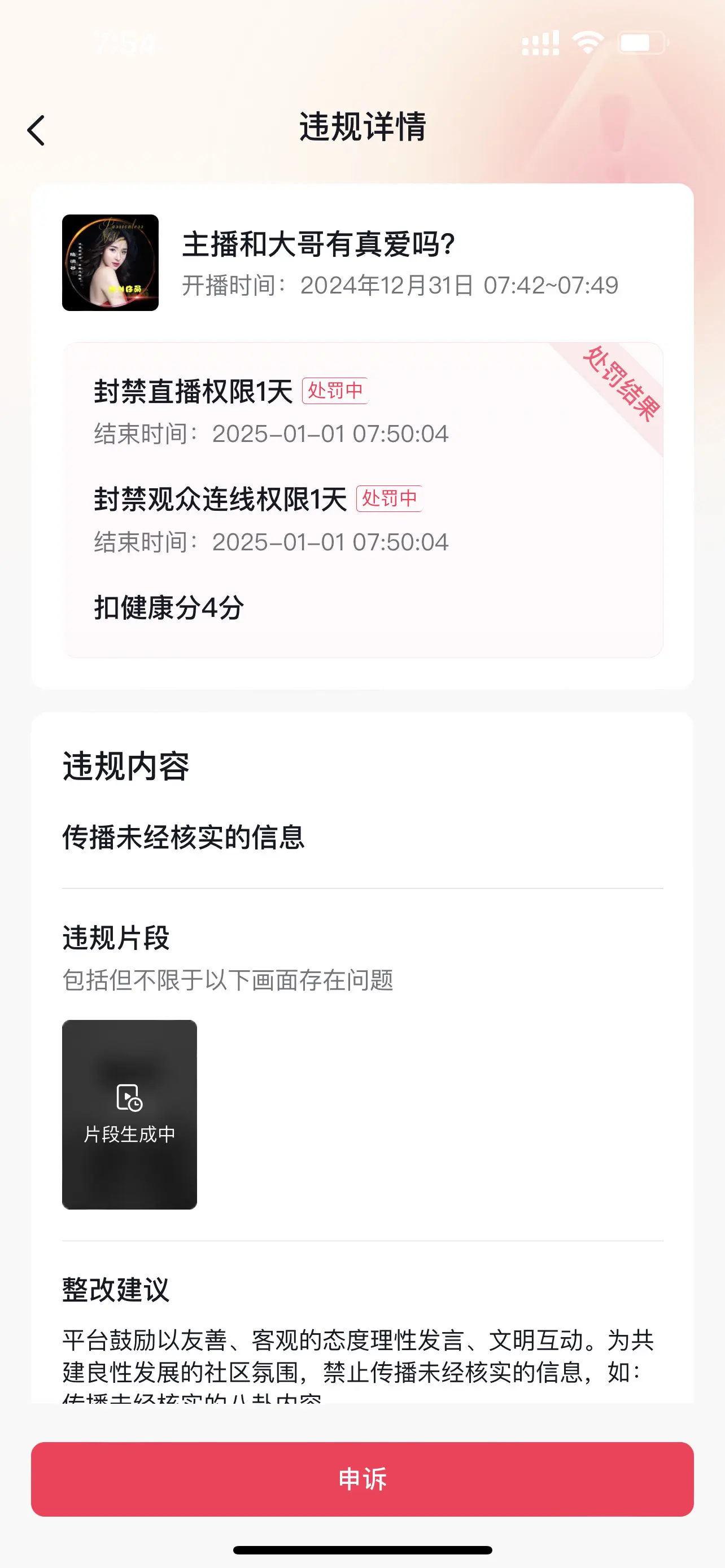Image resolution: width=725 pixels, height=1568 pixels.
Task: Open the livestream cover avatar image
Action: 111,264
